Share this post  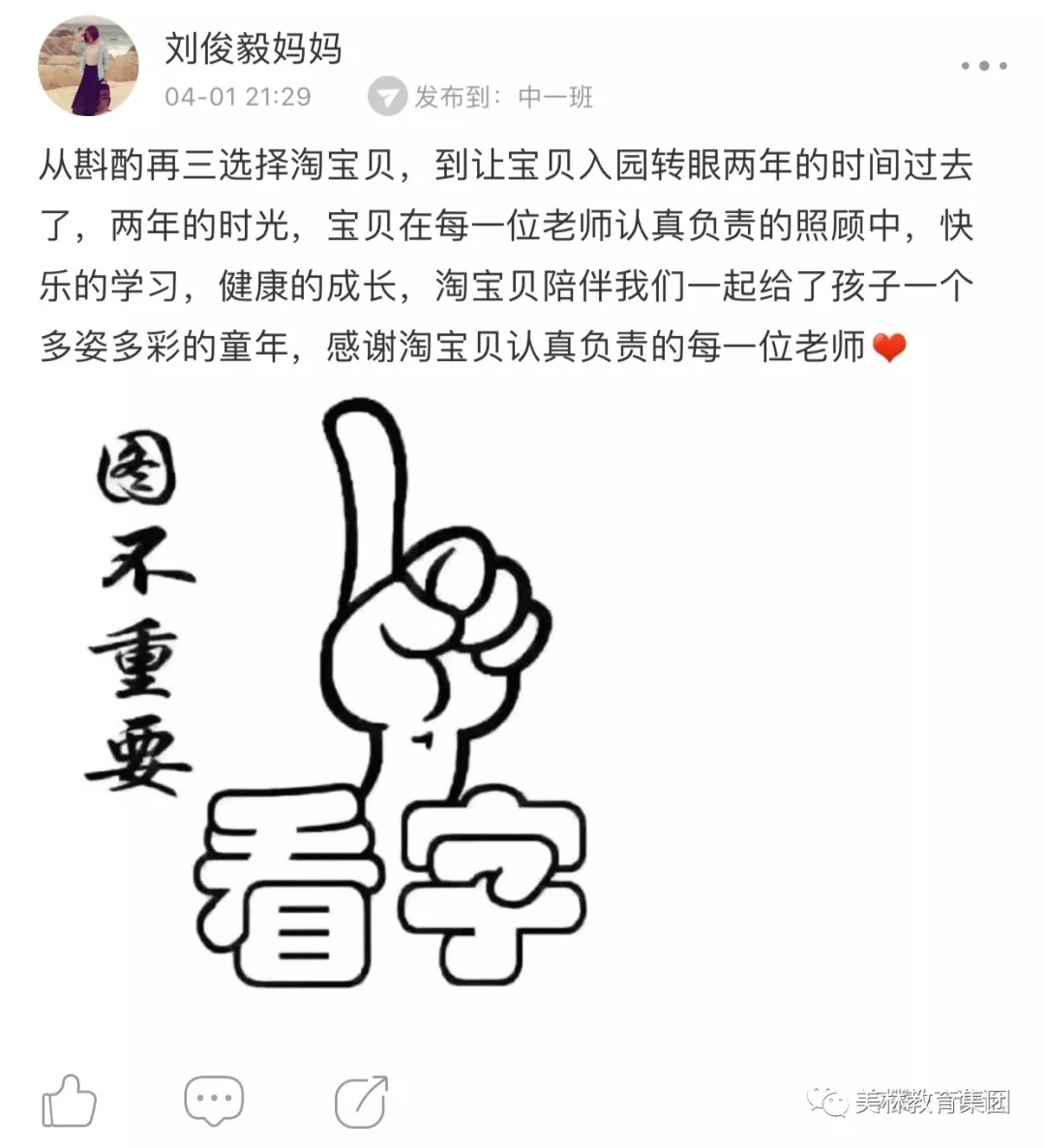click(x=361, y=1101)
